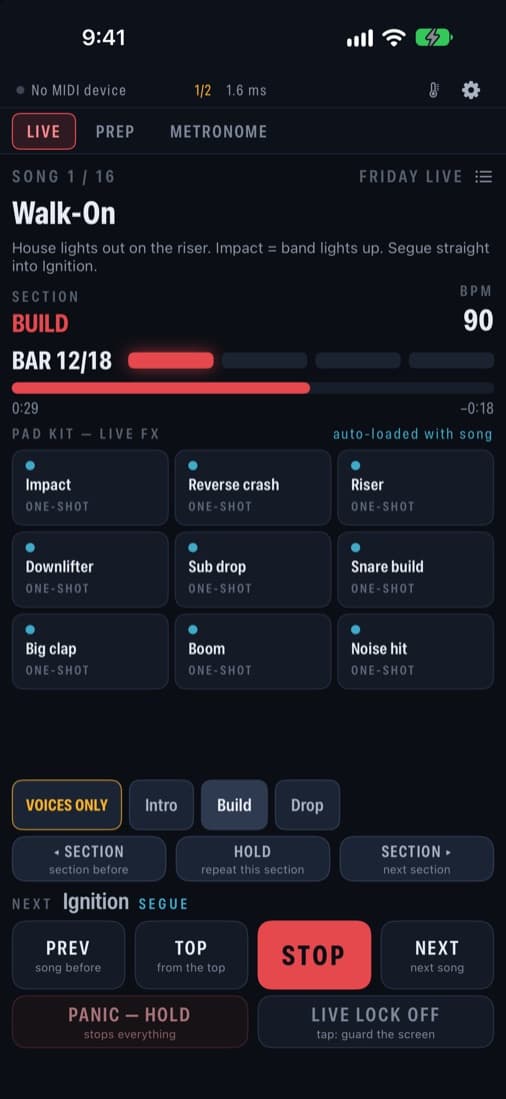The image size is (506, 1099).
Task: Hit the Snare build pad
Action: (x=416, y=570)
